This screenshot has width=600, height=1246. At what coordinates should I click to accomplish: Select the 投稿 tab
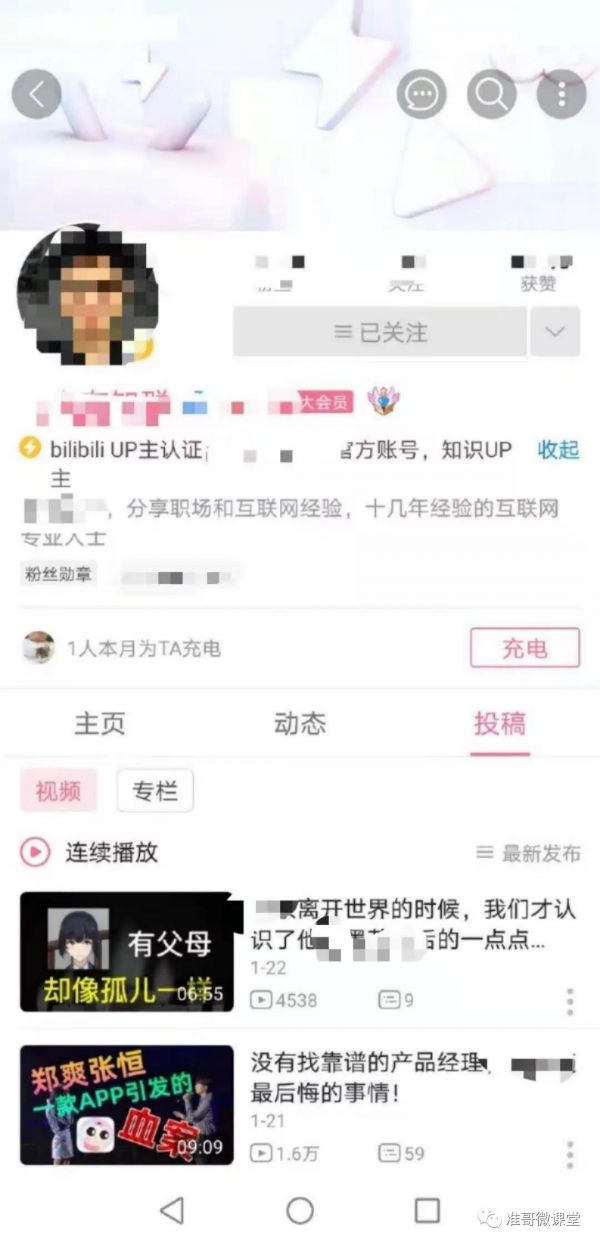[x=499, y=724]
